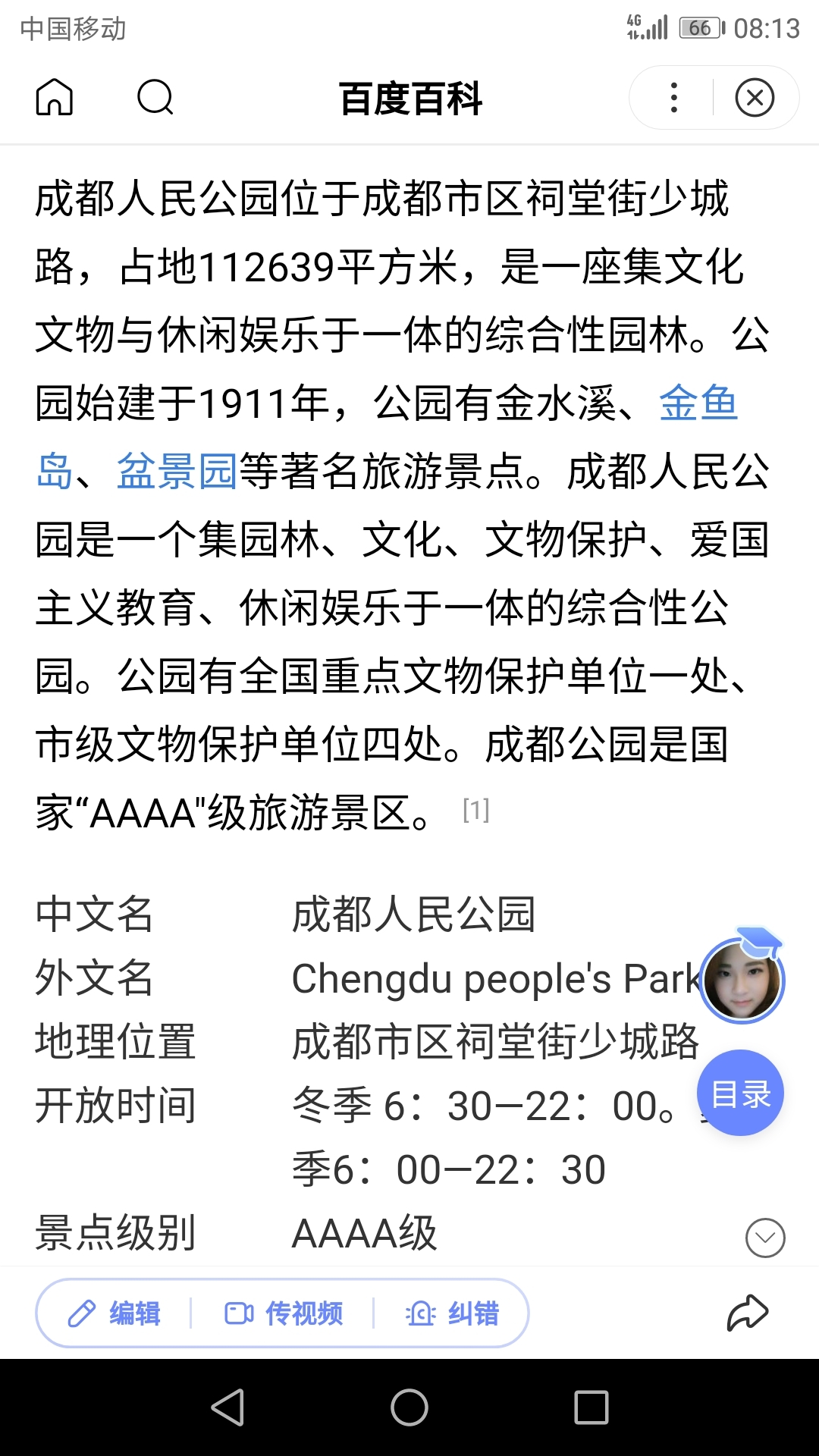Open the 目录 table of contents button

coord(740,1093)
